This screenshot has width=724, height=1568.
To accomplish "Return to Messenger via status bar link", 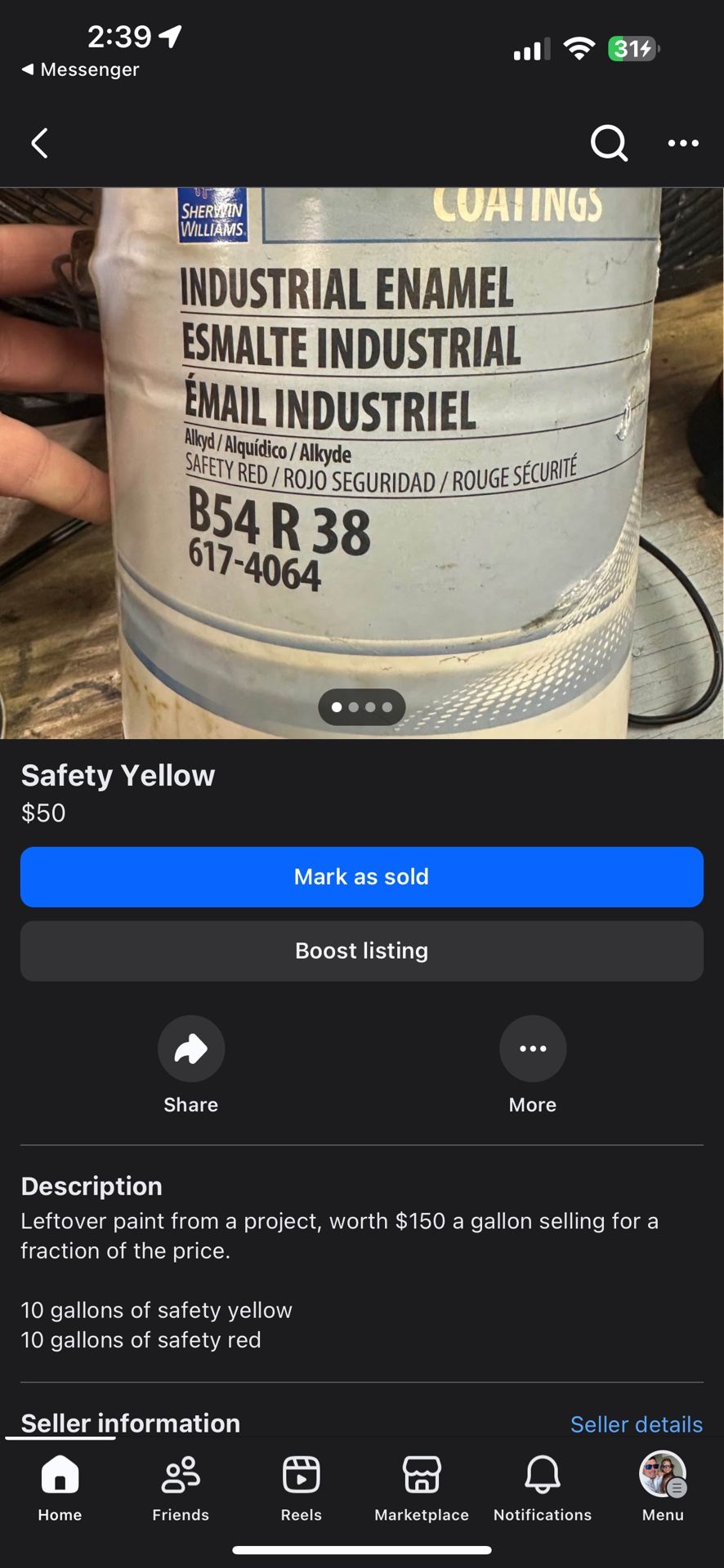I will pyautogui.click(x=78, y=69).
